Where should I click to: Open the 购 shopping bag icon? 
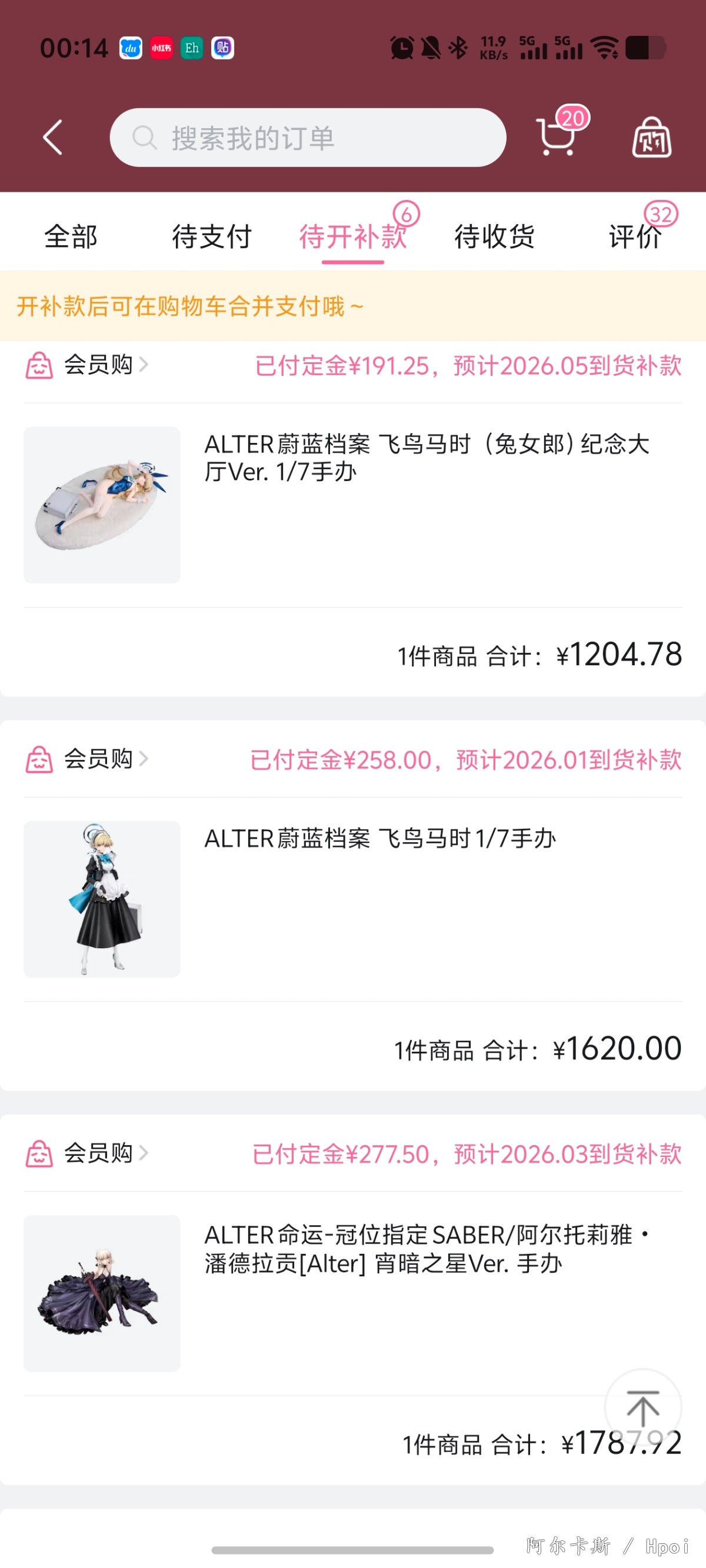point(651,138)
